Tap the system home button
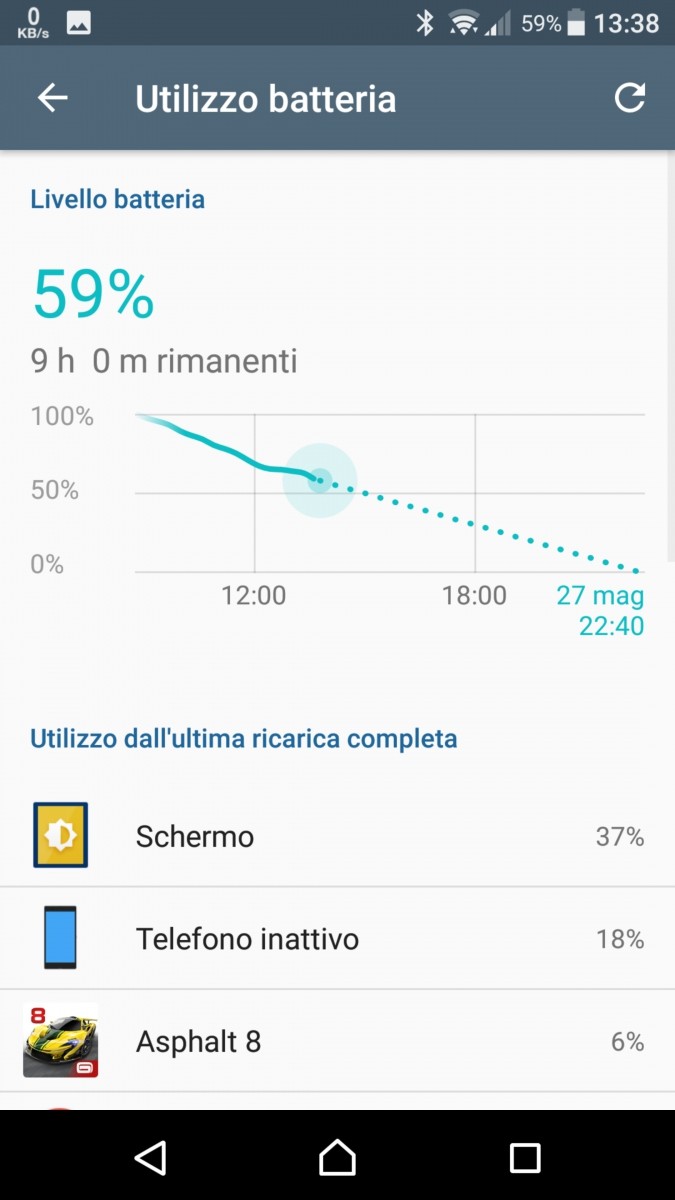This screenshot has width=675, height=1200. tap(337, 1157)
